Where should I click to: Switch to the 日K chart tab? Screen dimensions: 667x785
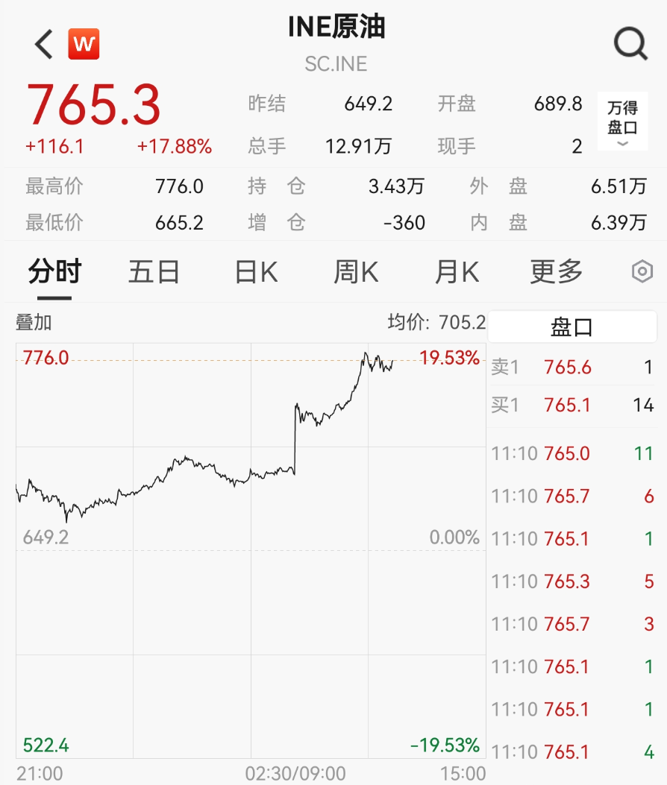point(256,271)
